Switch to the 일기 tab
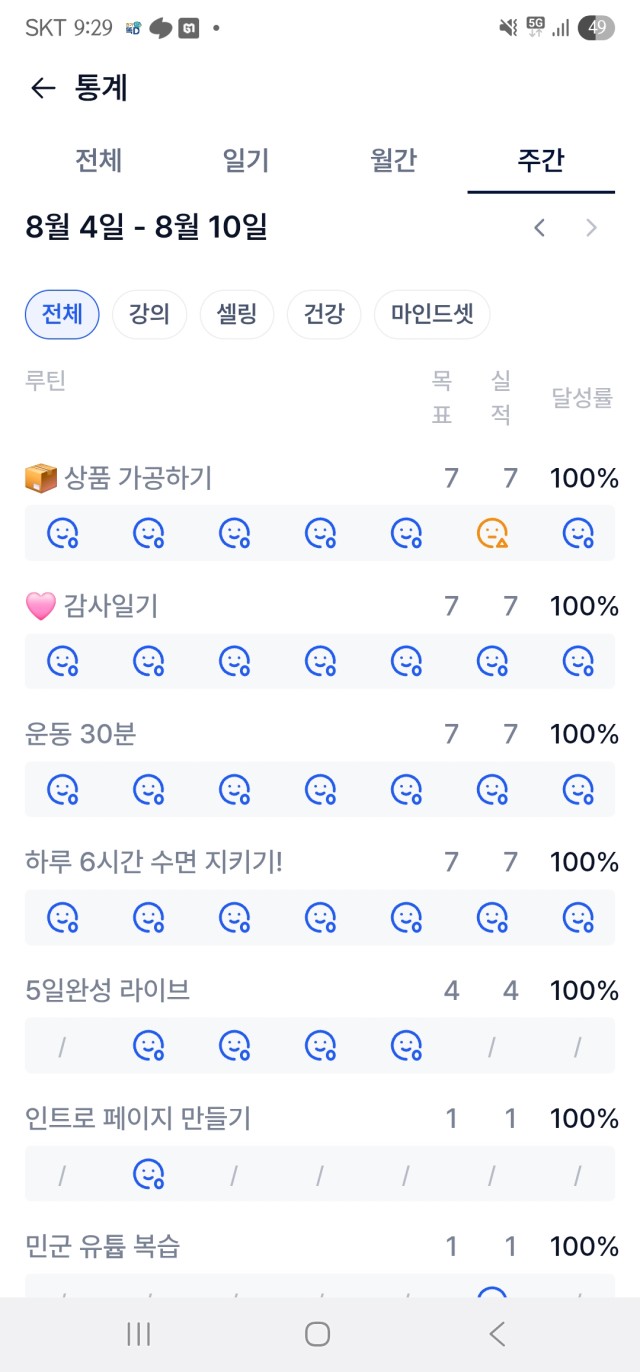The width and height of the screenshot is (640, 1372). [x=246, y=160]
